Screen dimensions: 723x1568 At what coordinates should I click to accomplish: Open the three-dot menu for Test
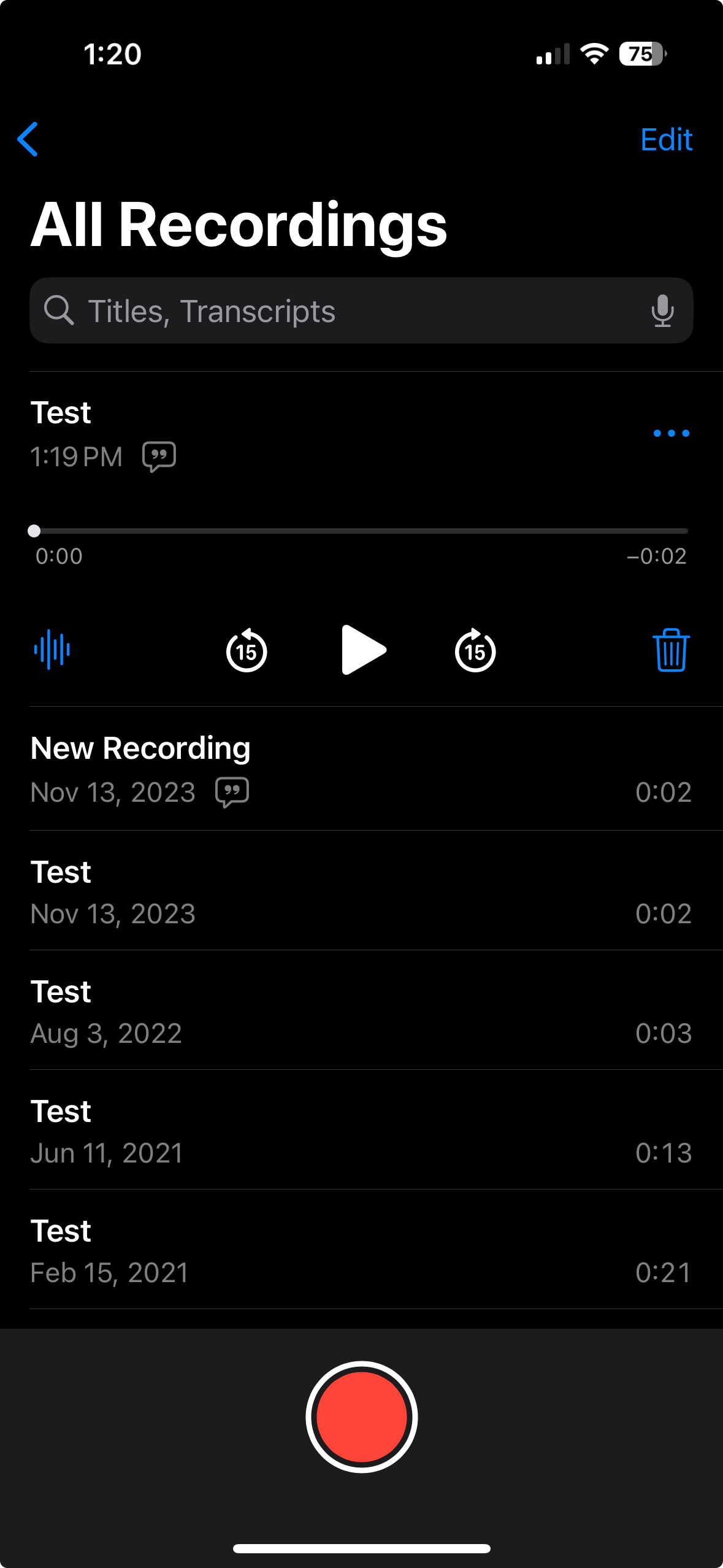coord(671,433)
